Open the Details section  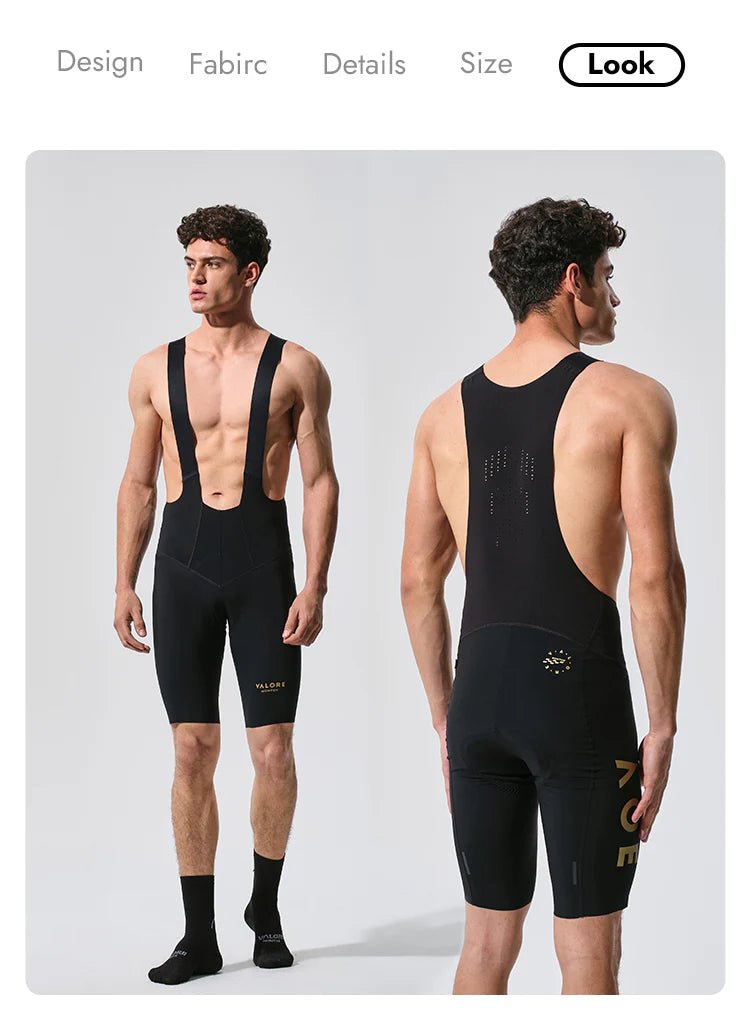pos(364,64)
